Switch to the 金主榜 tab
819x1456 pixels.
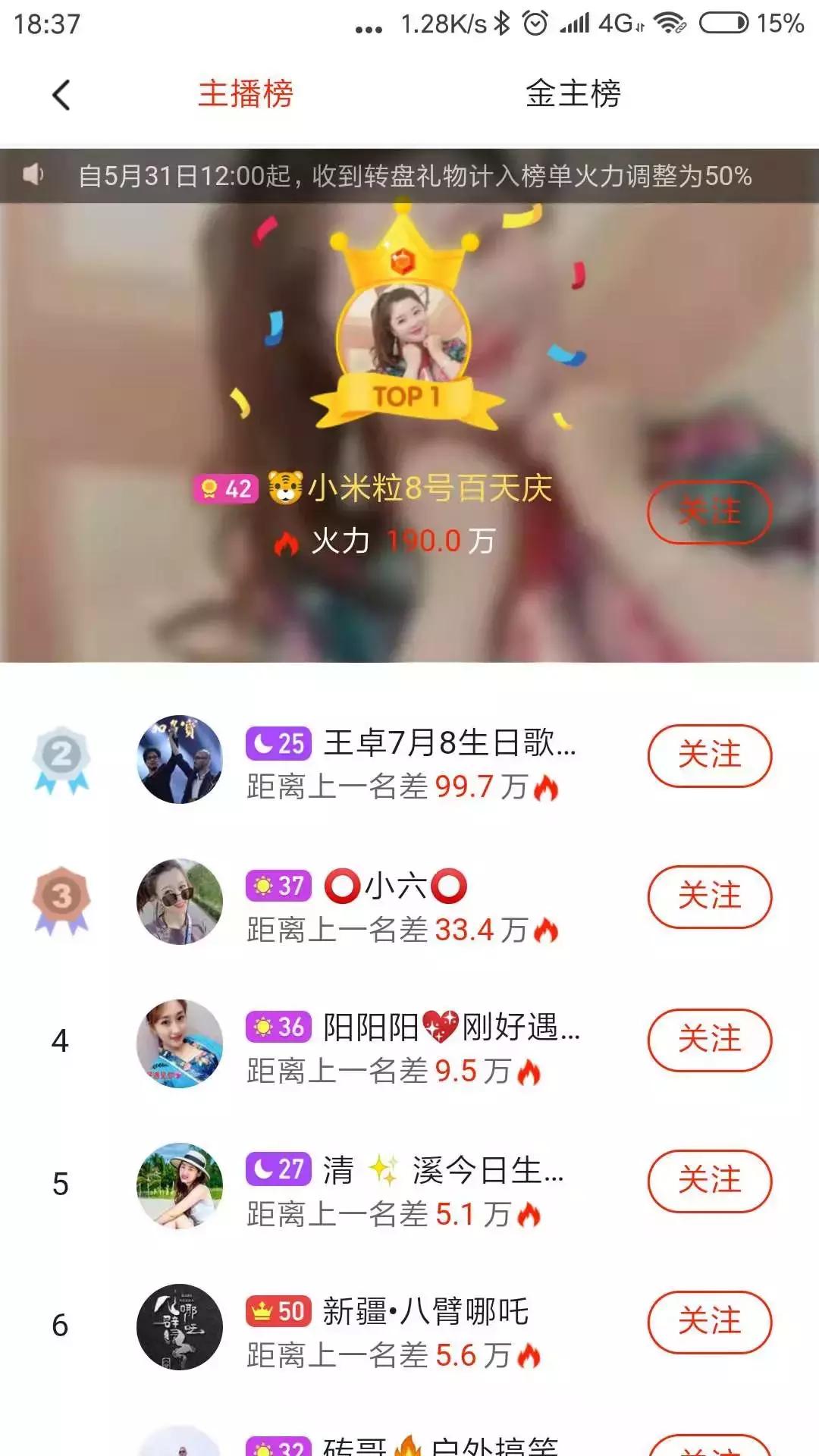pos(573,94)
